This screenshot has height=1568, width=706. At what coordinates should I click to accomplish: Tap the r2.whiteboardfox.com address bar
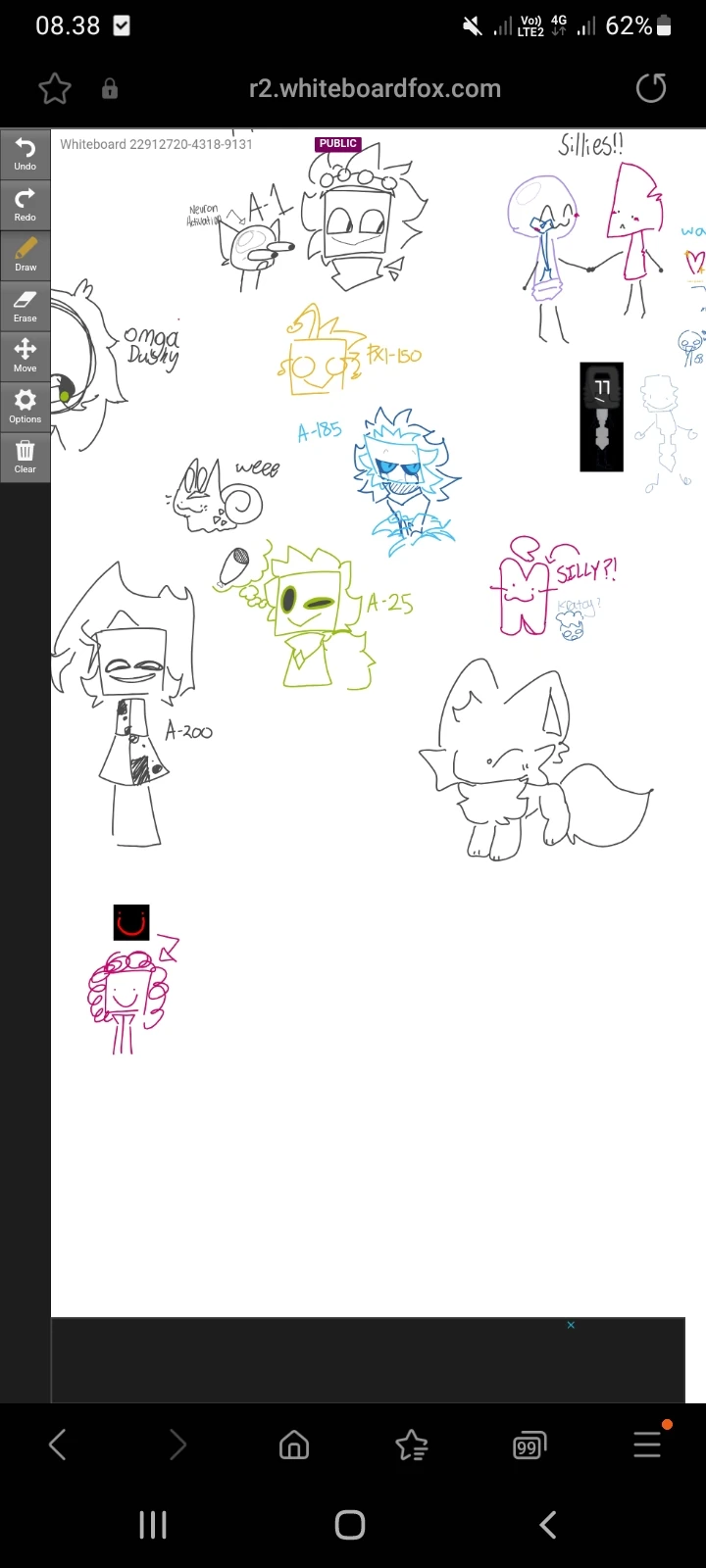point(373,87)
